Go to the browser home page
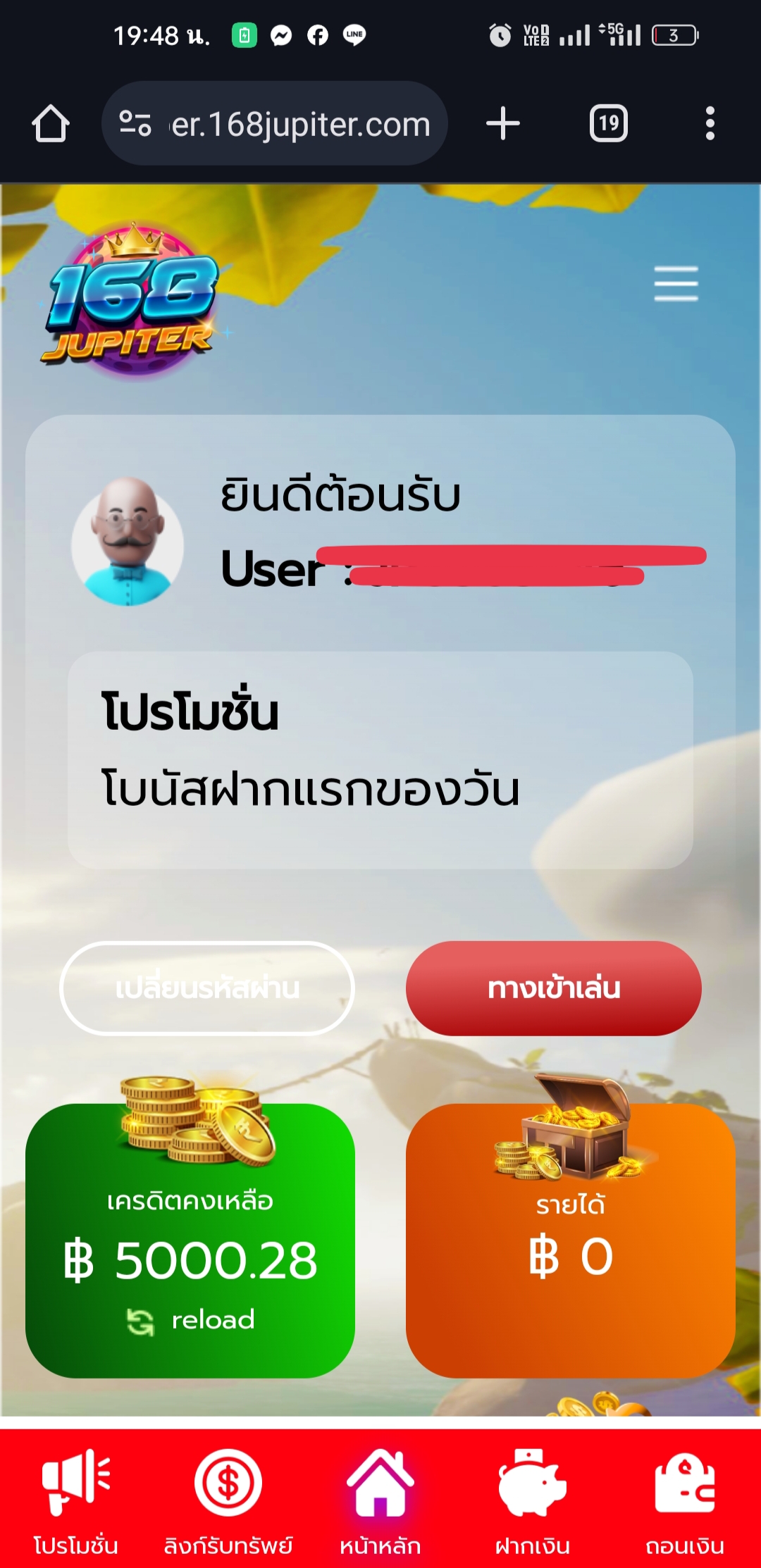The height and width of the screenshot is (1568, 761). click(51, 124)
